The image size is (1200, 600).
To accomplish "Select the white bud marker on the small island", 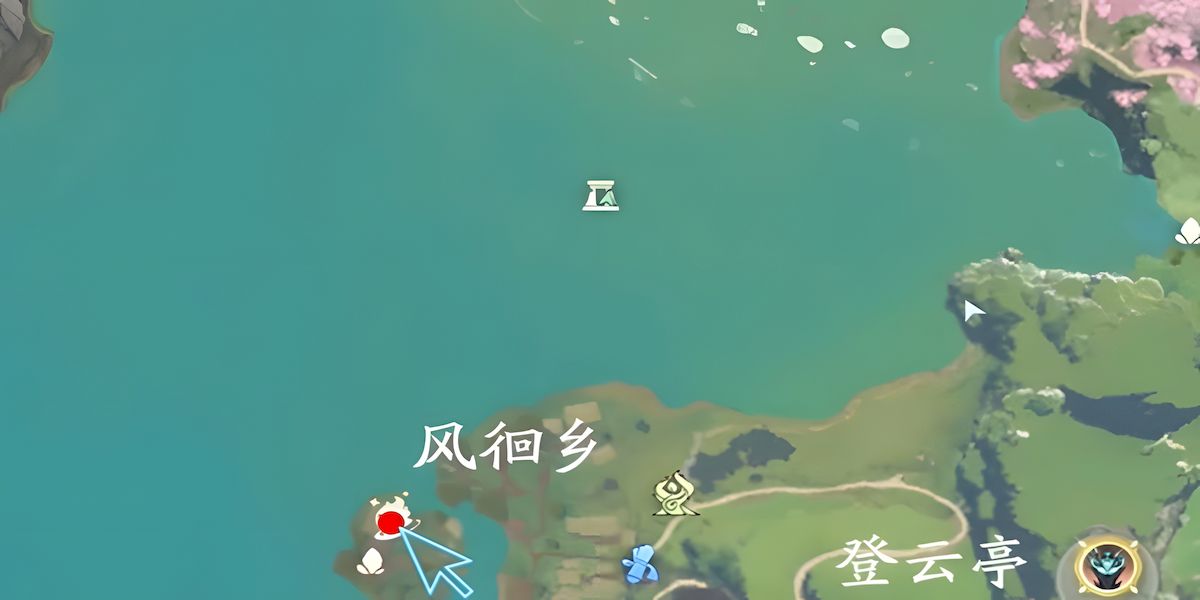I will point(371,561).
